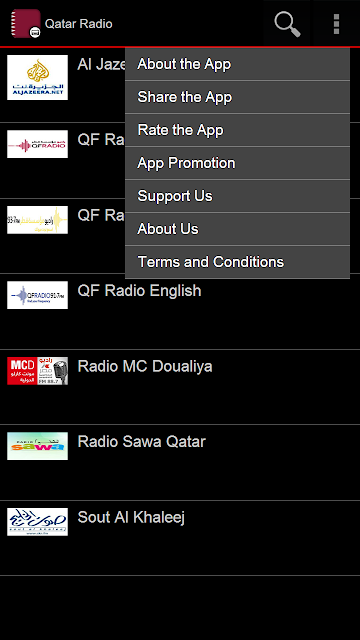Select About the App

coord(238,64)
